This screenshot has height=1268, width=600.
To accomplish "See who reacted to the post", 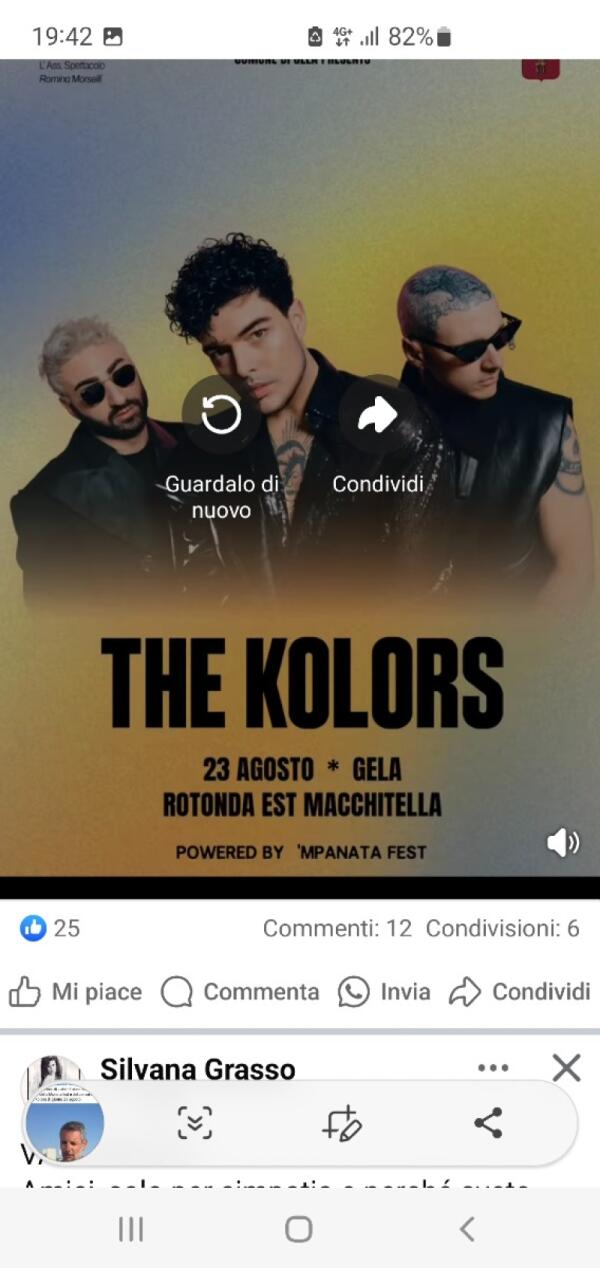I will pos(50,928).
